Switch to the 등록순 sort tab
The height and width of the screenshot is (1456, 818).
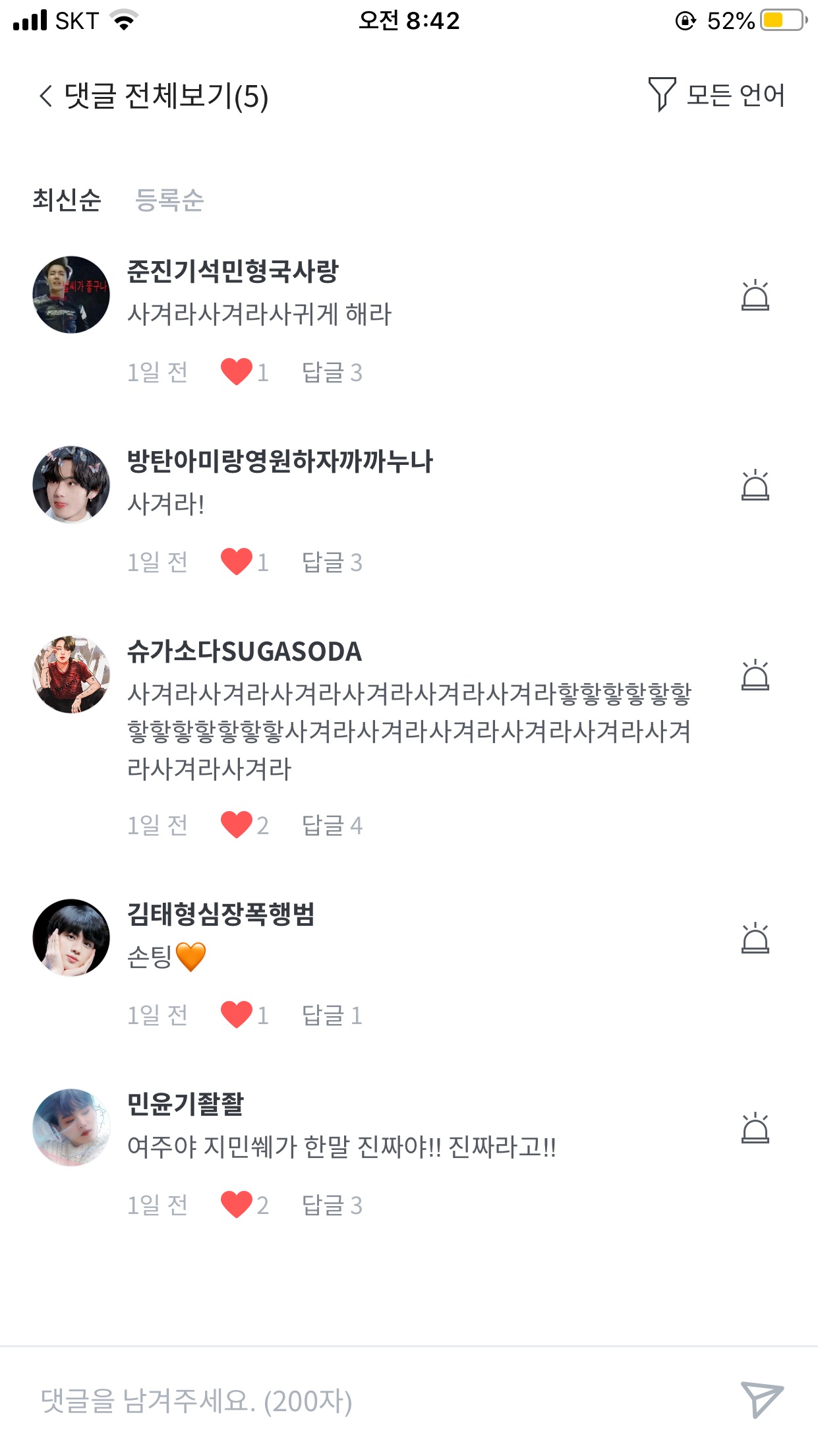(x=169, y=200)
